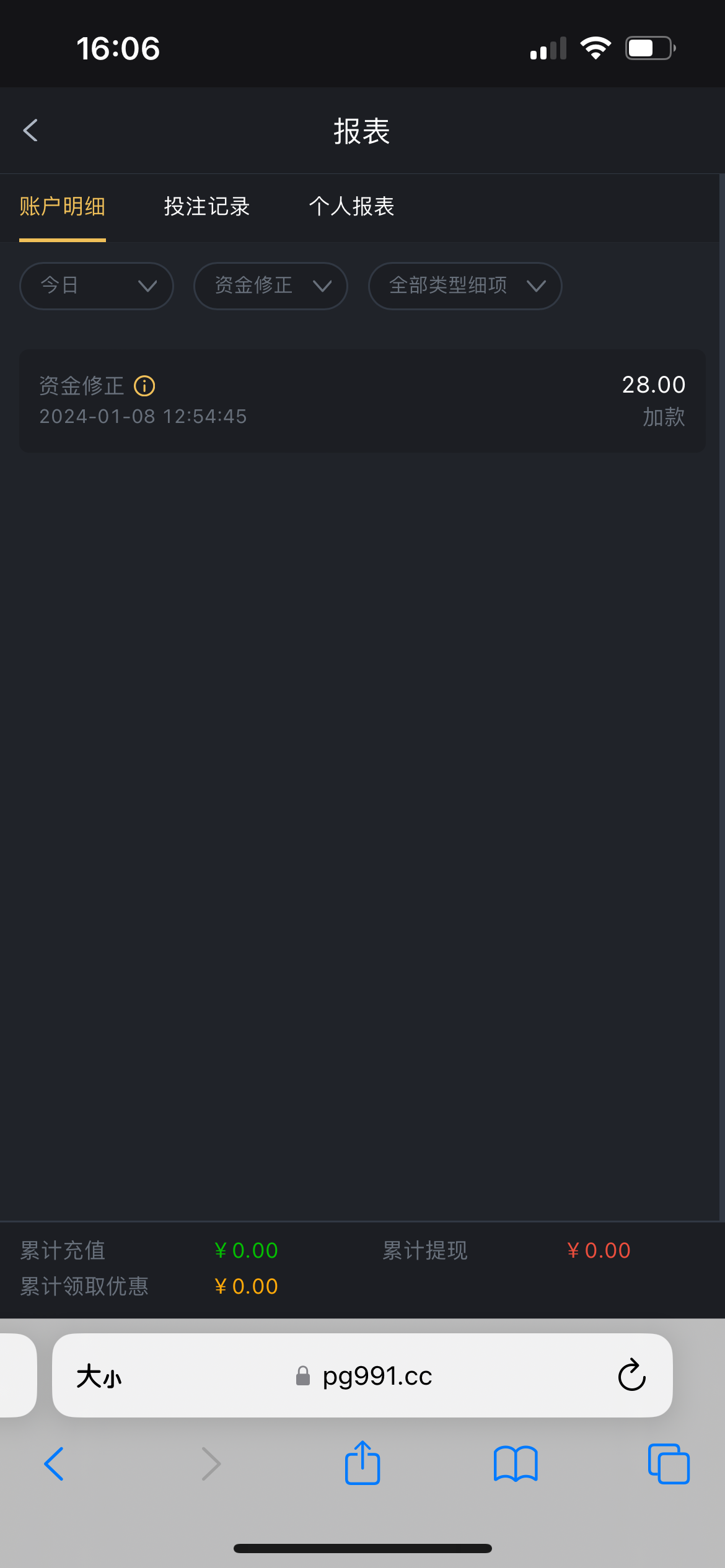
Task: Open Safari bookmarks
Action: pos(516,1464)
